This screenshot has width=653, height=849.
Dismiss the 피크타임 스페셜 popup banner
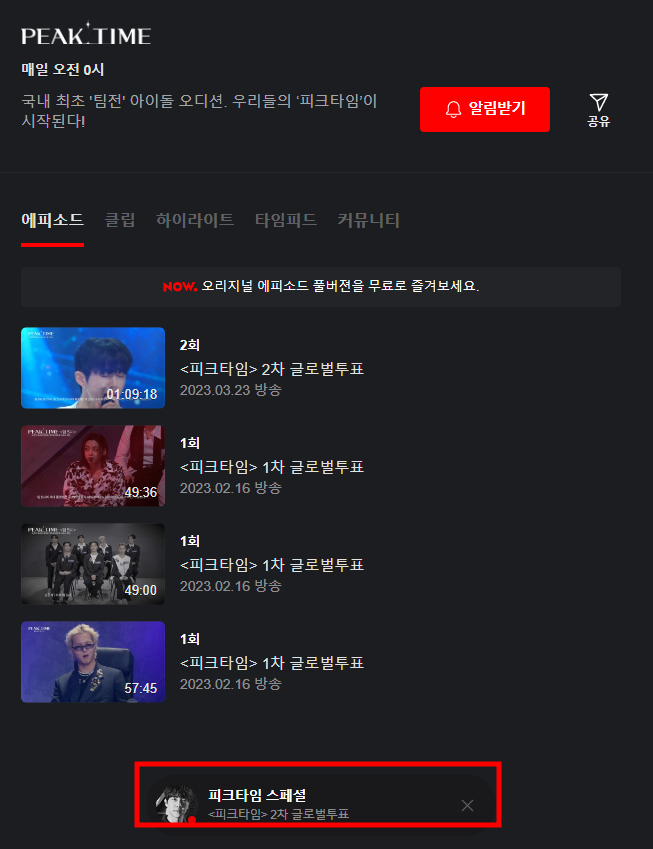(x=467, y=805)
